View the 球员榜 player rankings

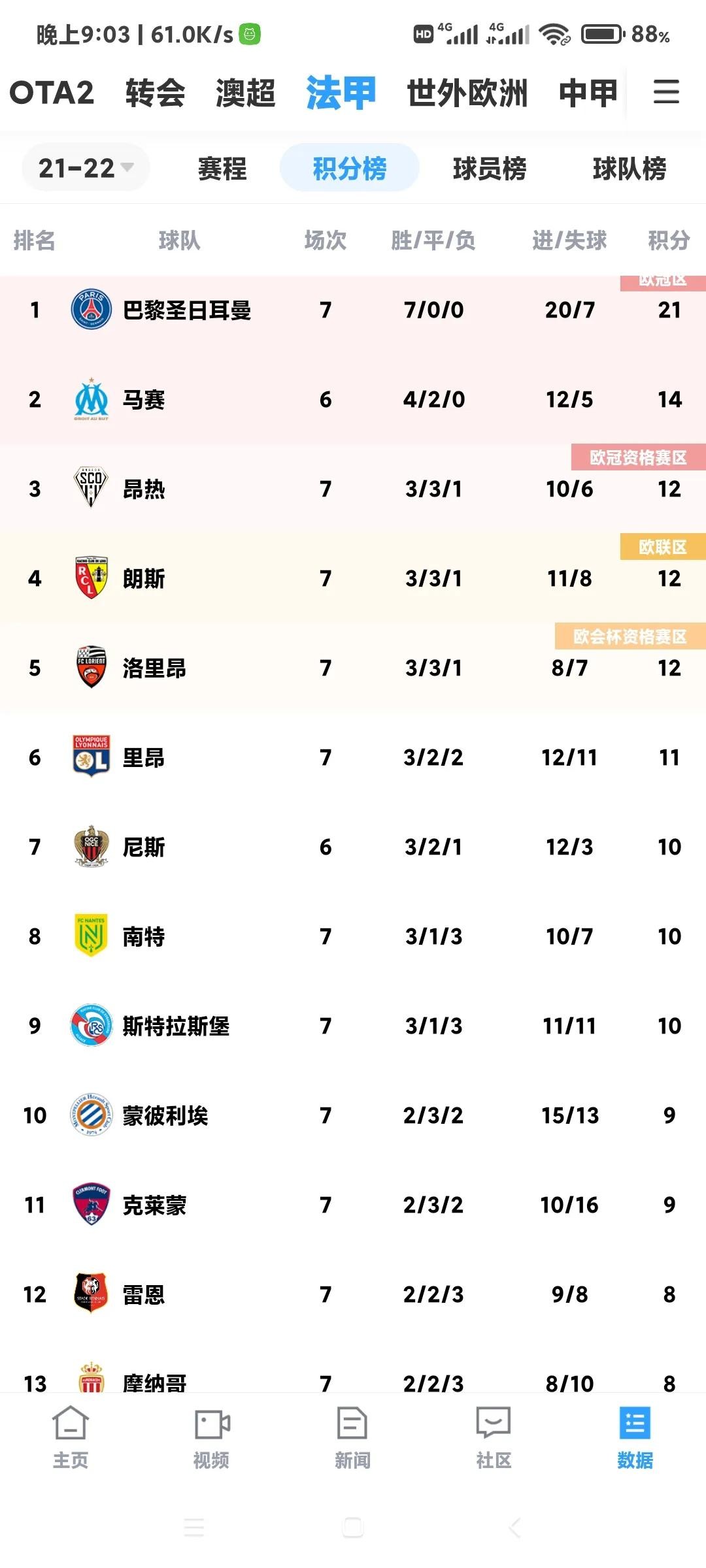point(490,169)
